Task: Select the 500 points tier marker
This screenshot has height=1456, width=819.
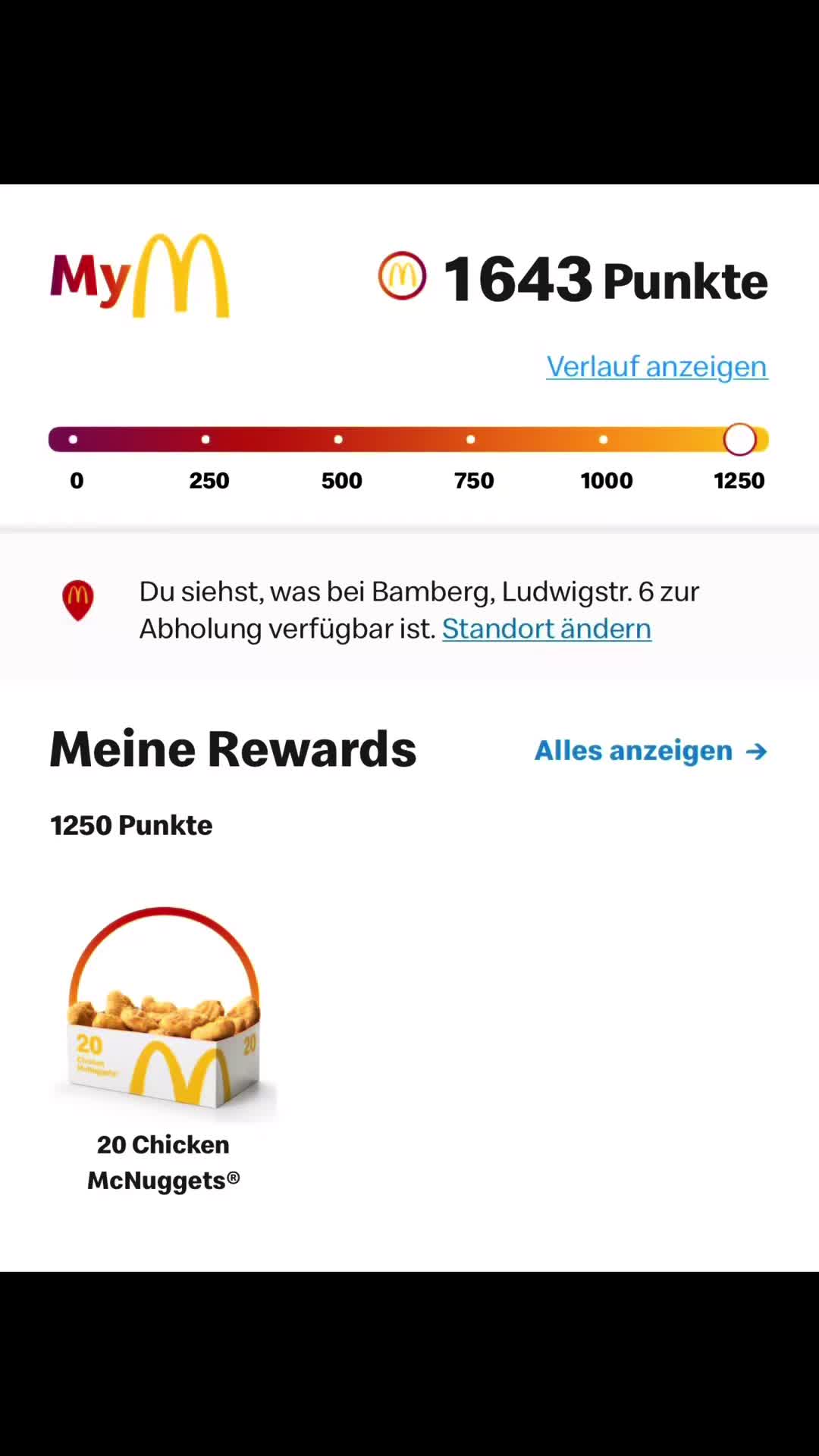Action: tap(338, 439)
